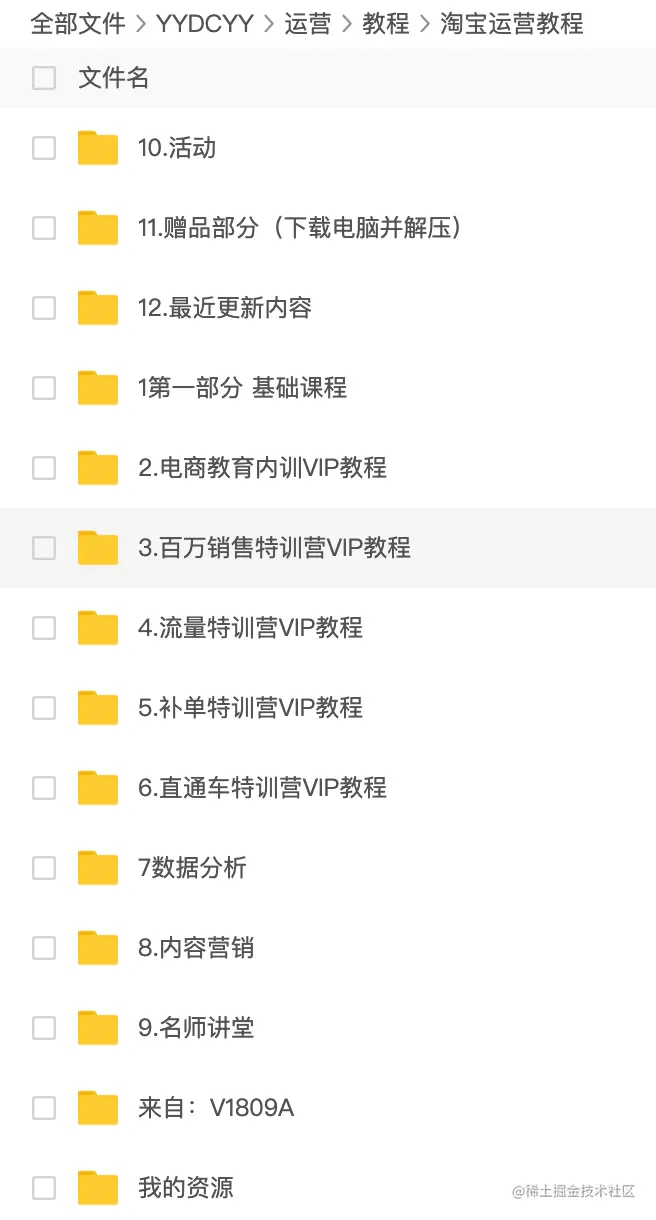Open the 来自：V1809A folder
This screenshot has height=1220, width=656.
(x=216, y=1108)
